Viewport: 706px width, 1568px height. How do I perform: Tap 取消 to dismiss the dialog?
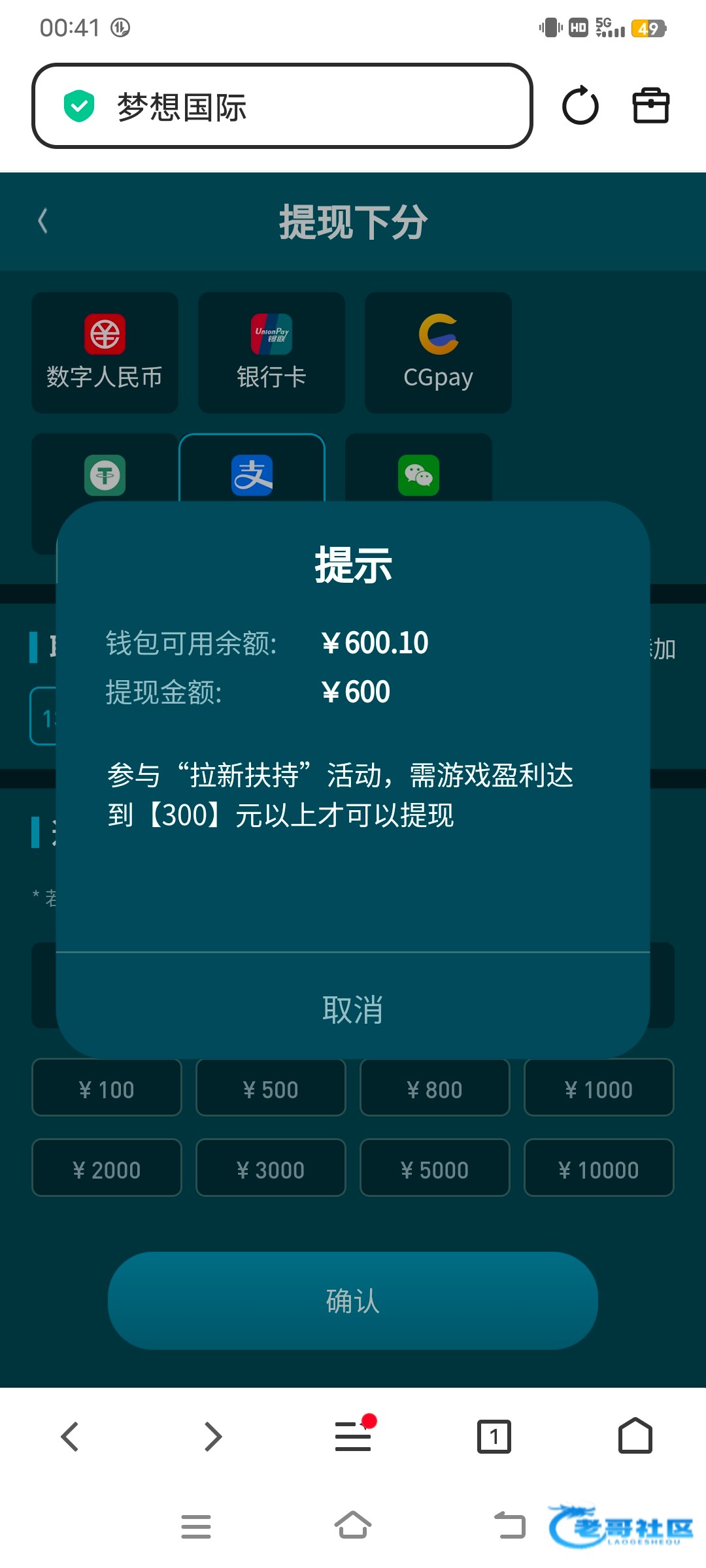point(353,1009)
